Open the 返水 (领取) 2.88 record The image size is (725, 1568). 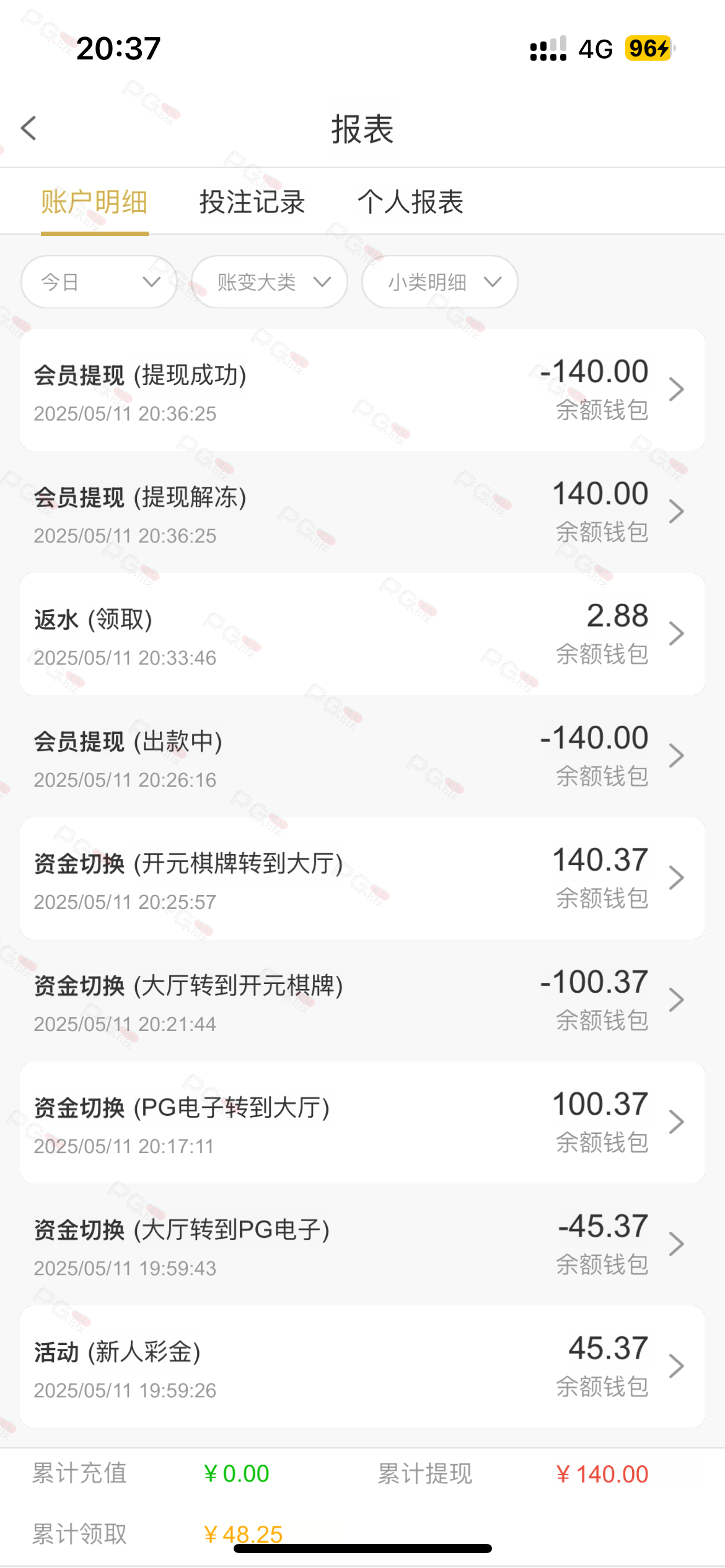(x=362, y=634)
